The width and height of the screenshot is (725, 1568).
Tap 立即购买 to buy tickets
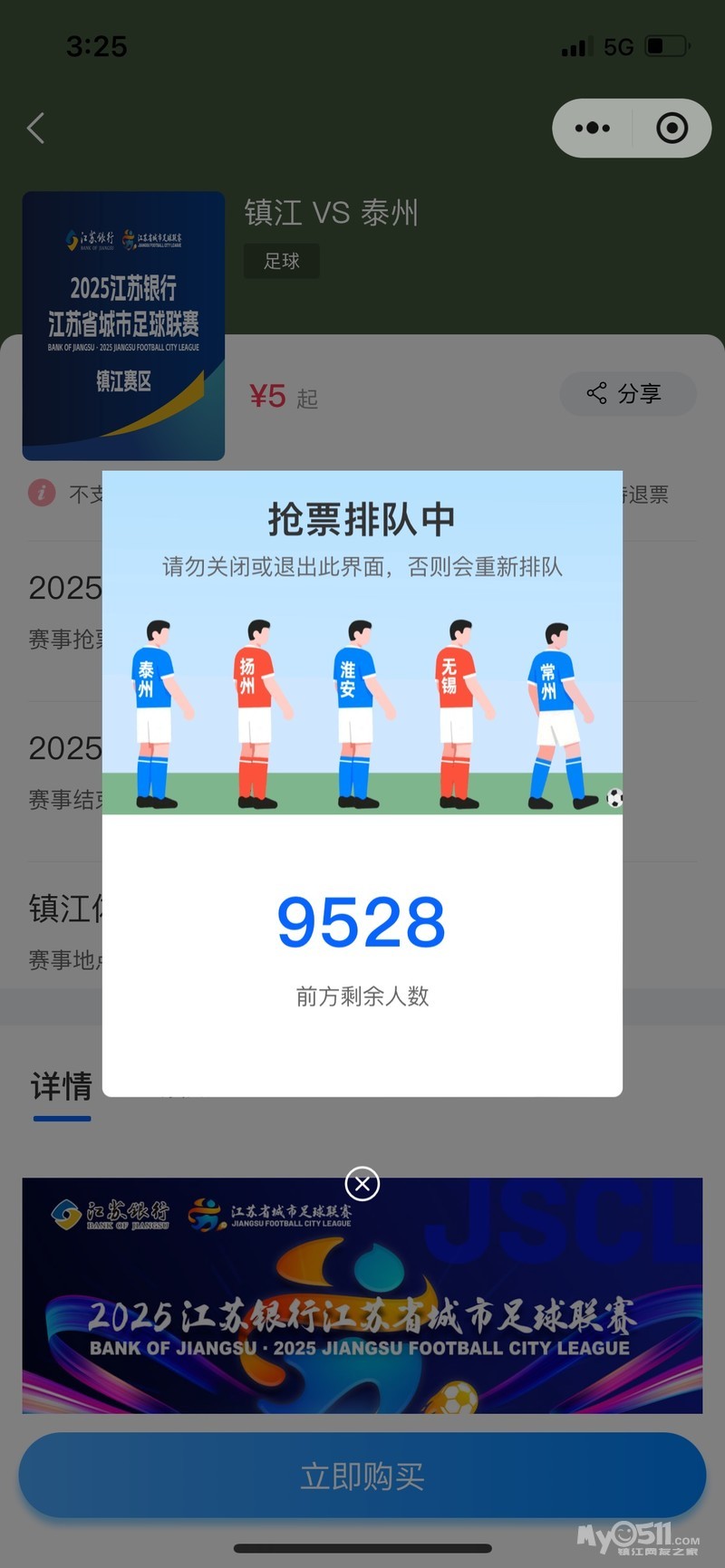[x=362, y=1476]
